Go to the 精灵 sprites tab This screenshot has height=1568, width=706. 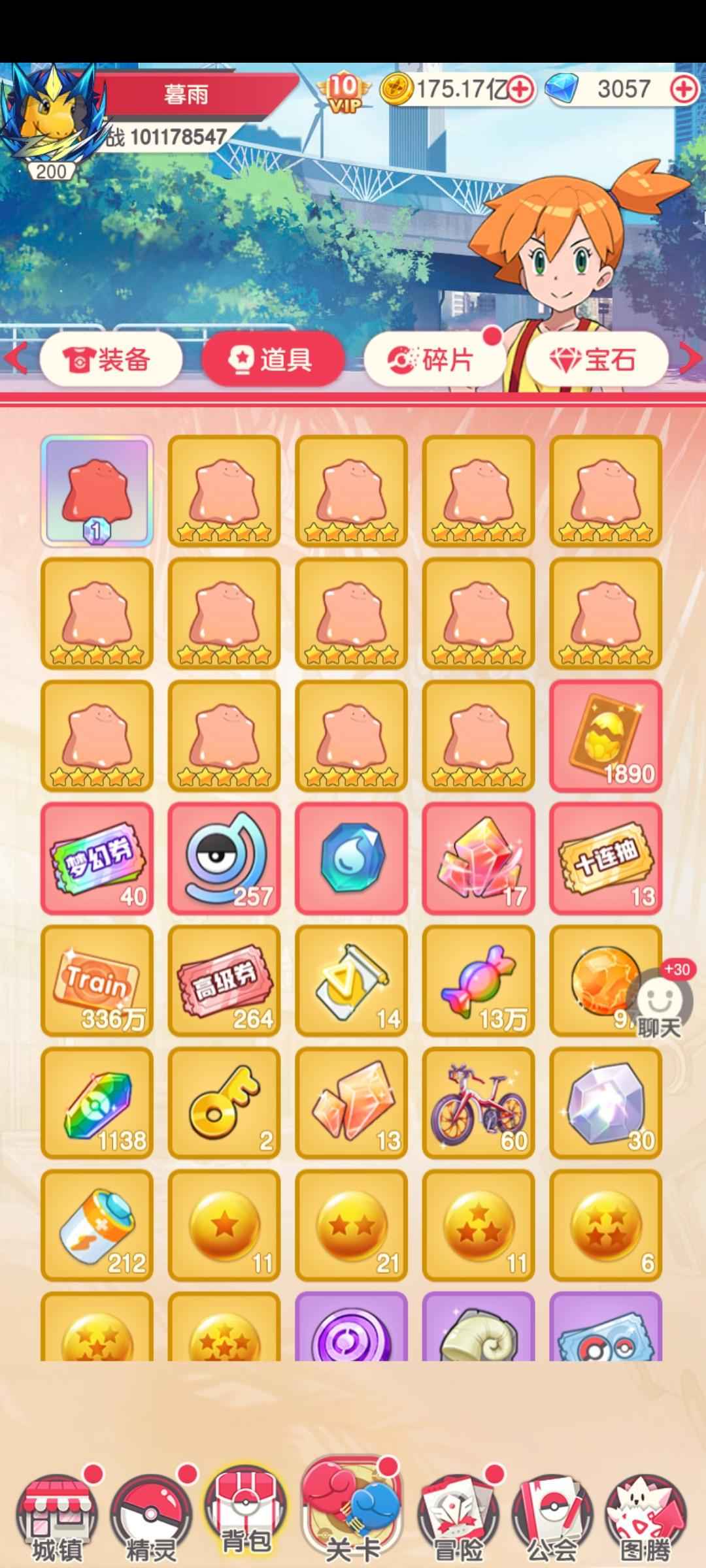coord(152,1516)
